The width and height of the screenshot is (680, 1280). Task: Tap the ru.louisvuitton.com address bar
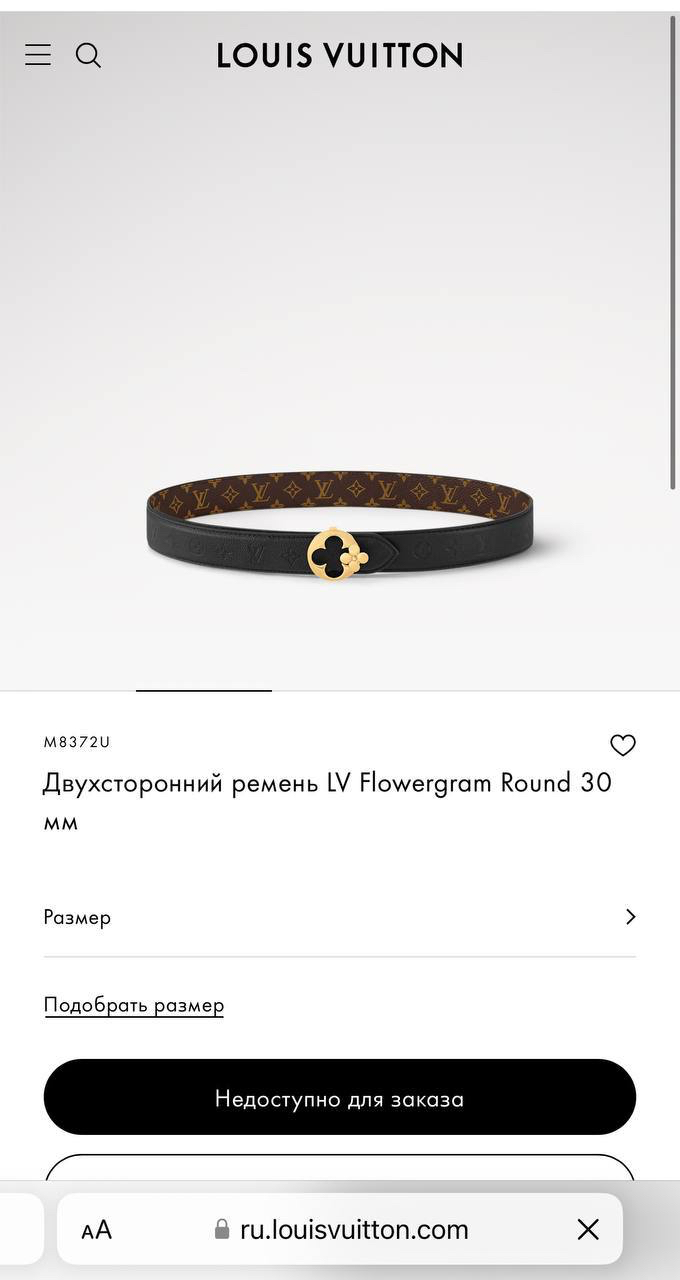(341, 1229)
